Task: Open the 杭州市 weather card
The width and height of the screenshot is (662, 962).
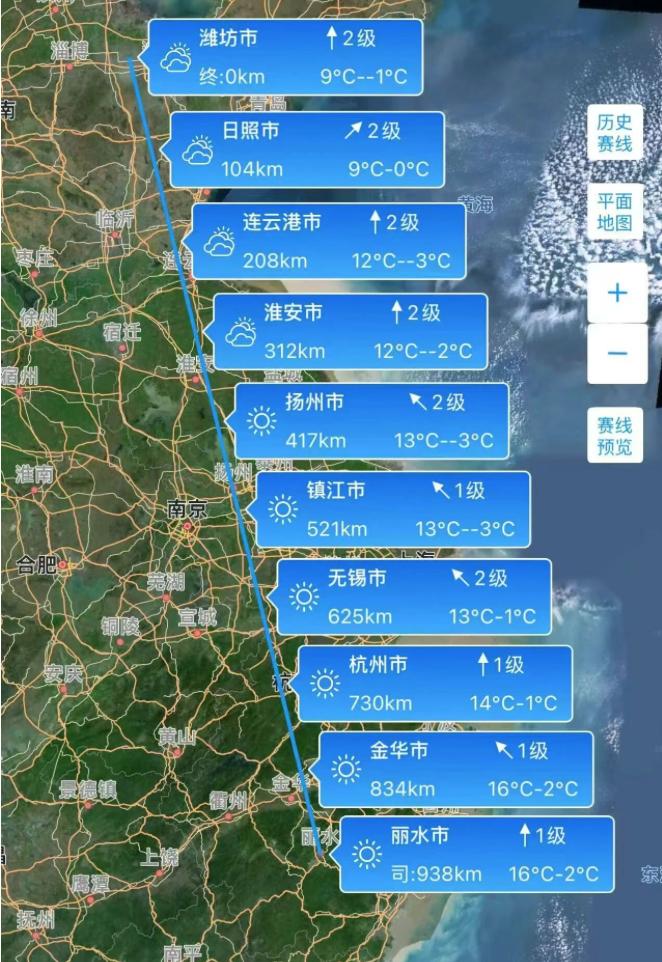Action: [436, 684]
